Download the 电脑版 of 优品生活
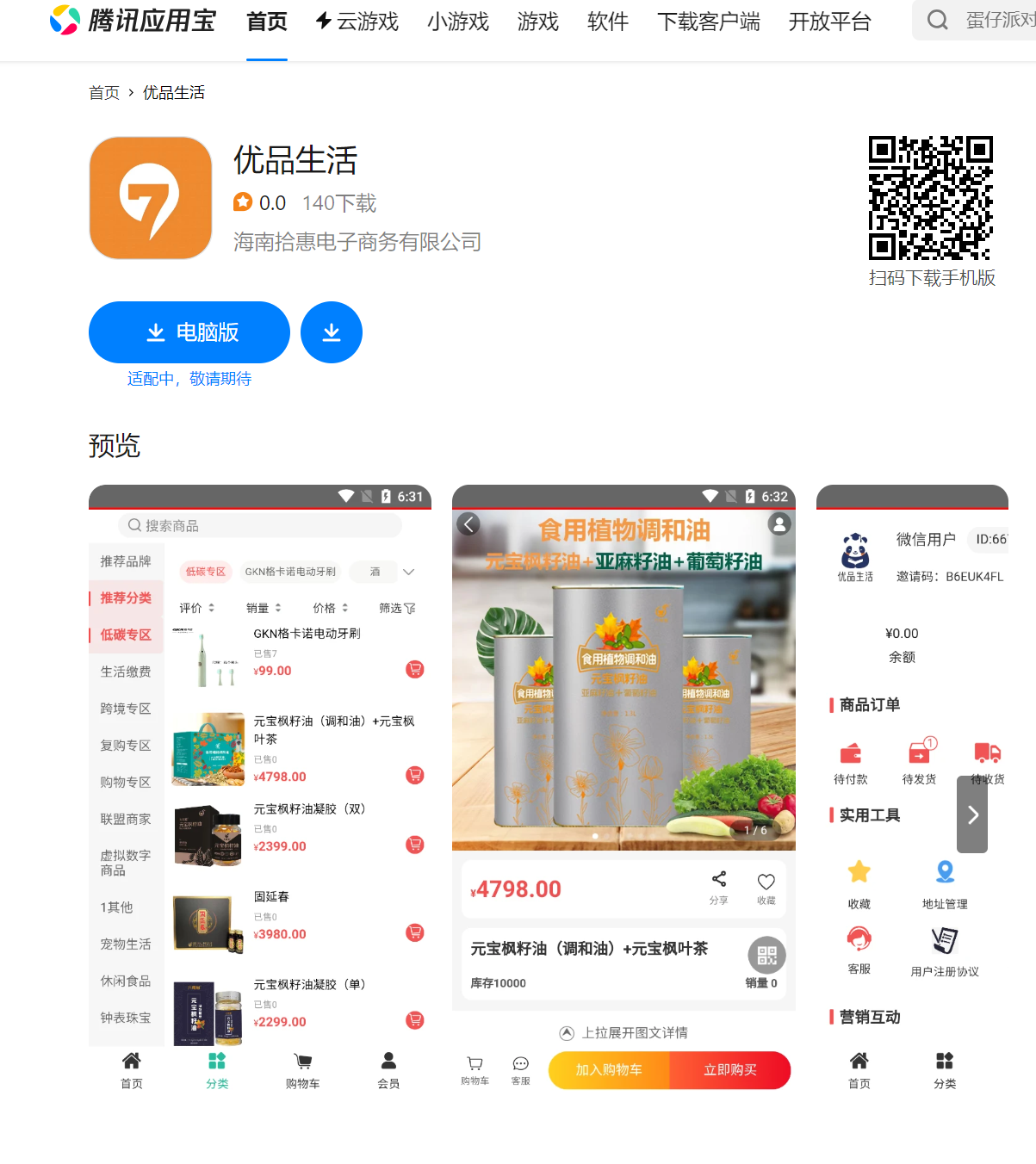1036x1164 pixels. (x=189, y=332)
